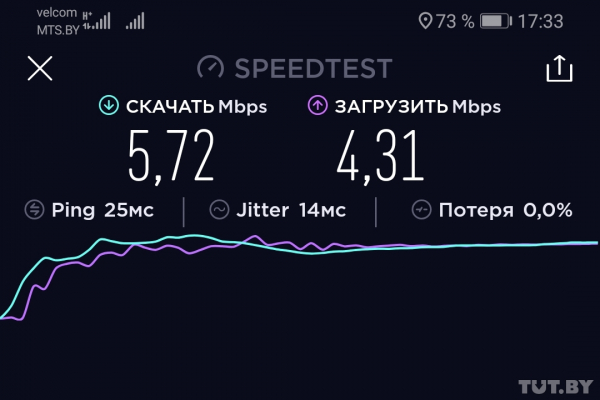Viewport: 600px width, 400px height.
Task: Share the speed test result
Action: click(558, 68)
